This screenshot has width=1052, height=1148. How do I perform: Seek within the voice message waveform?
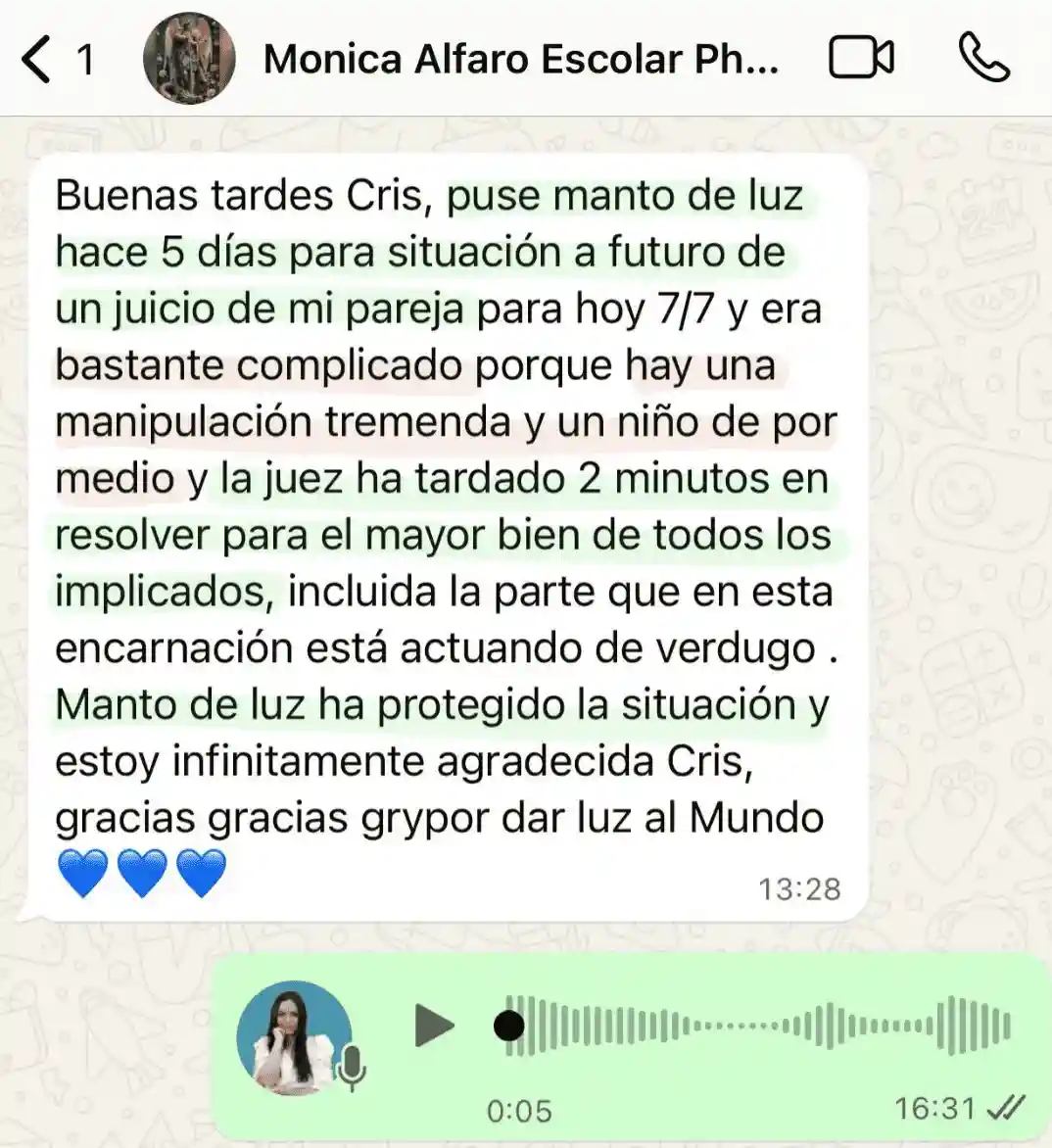(x=756, y=1026)
